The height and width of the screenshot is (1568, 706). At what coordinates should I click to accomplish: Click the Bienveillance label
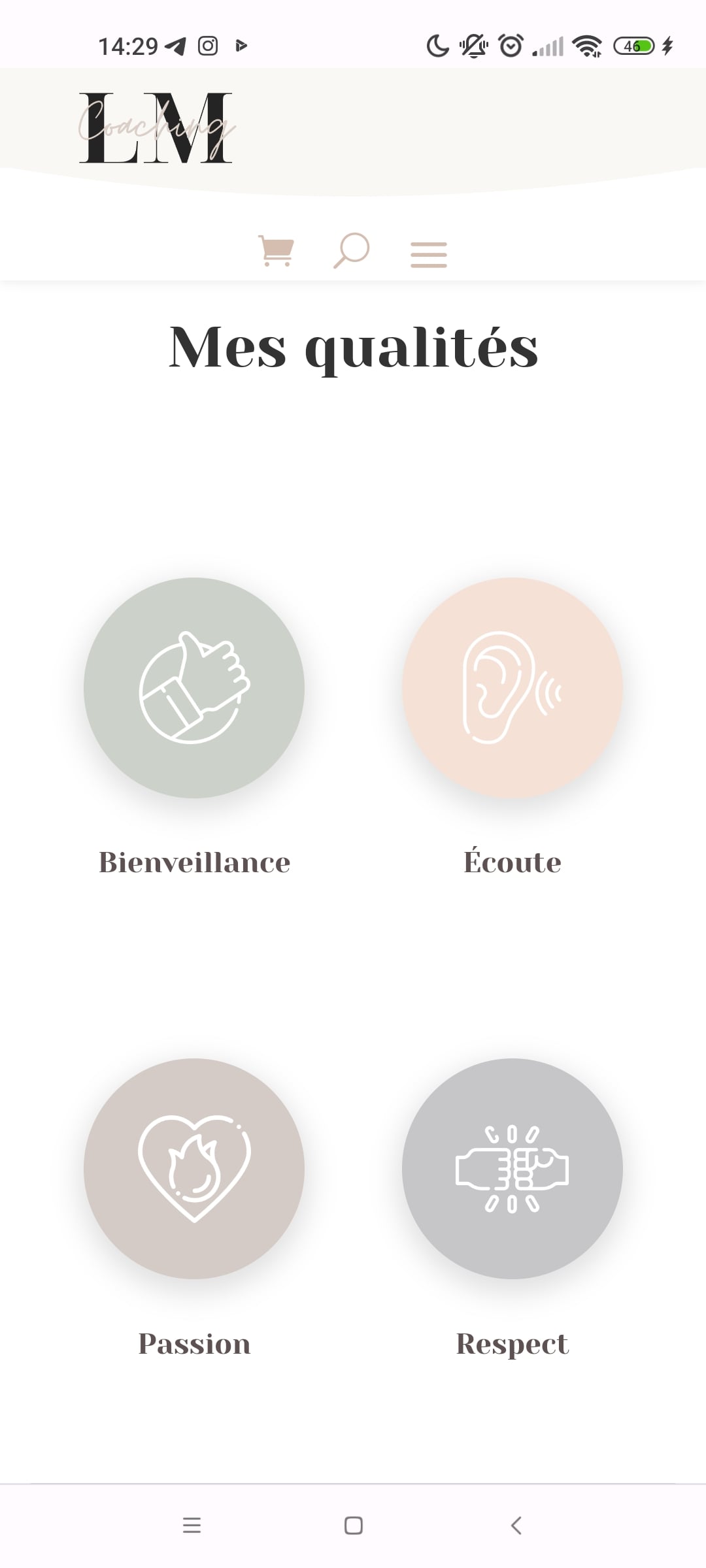(x=193, y=862)
